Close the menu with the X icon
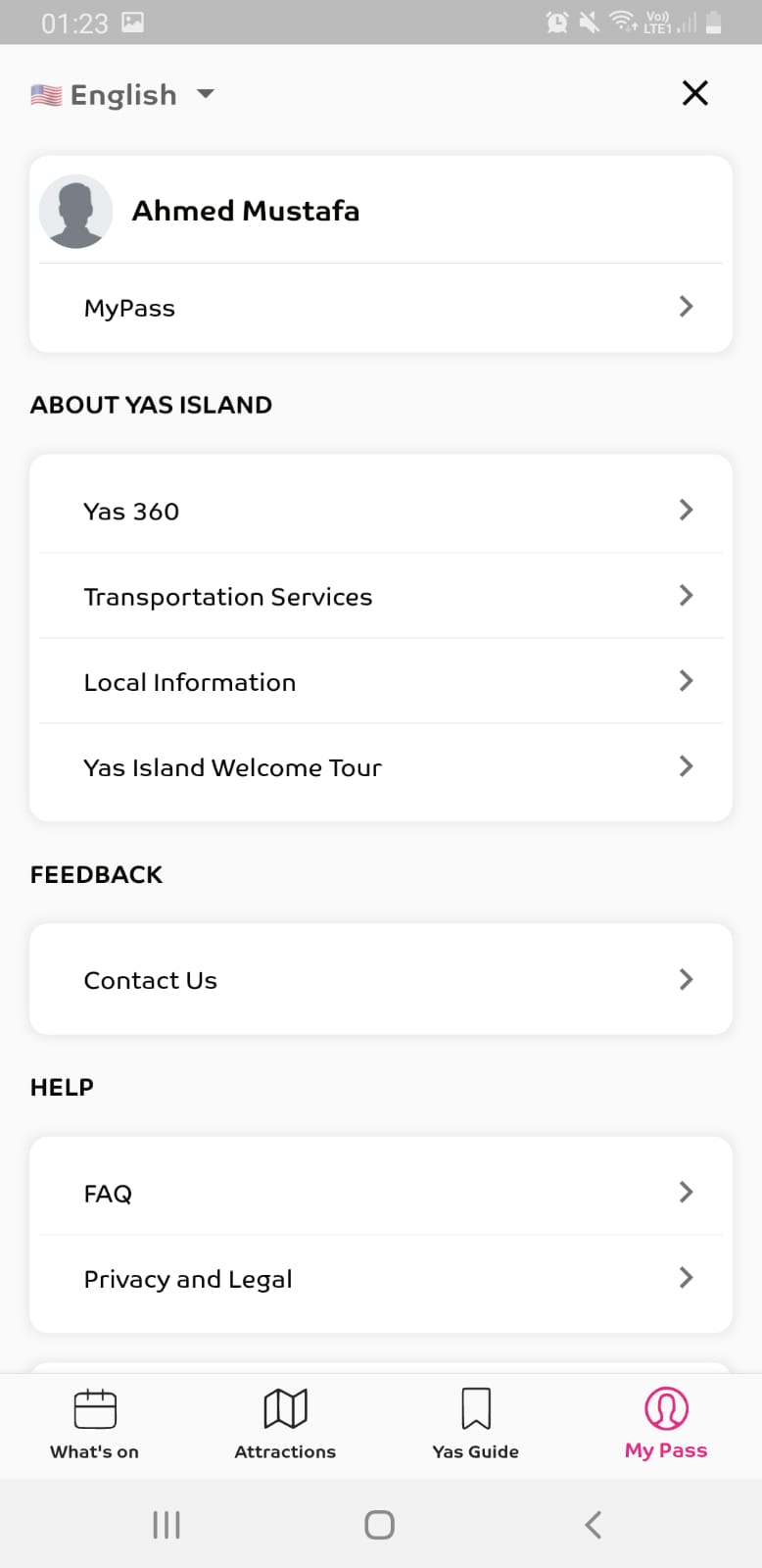 pos(694,93)
